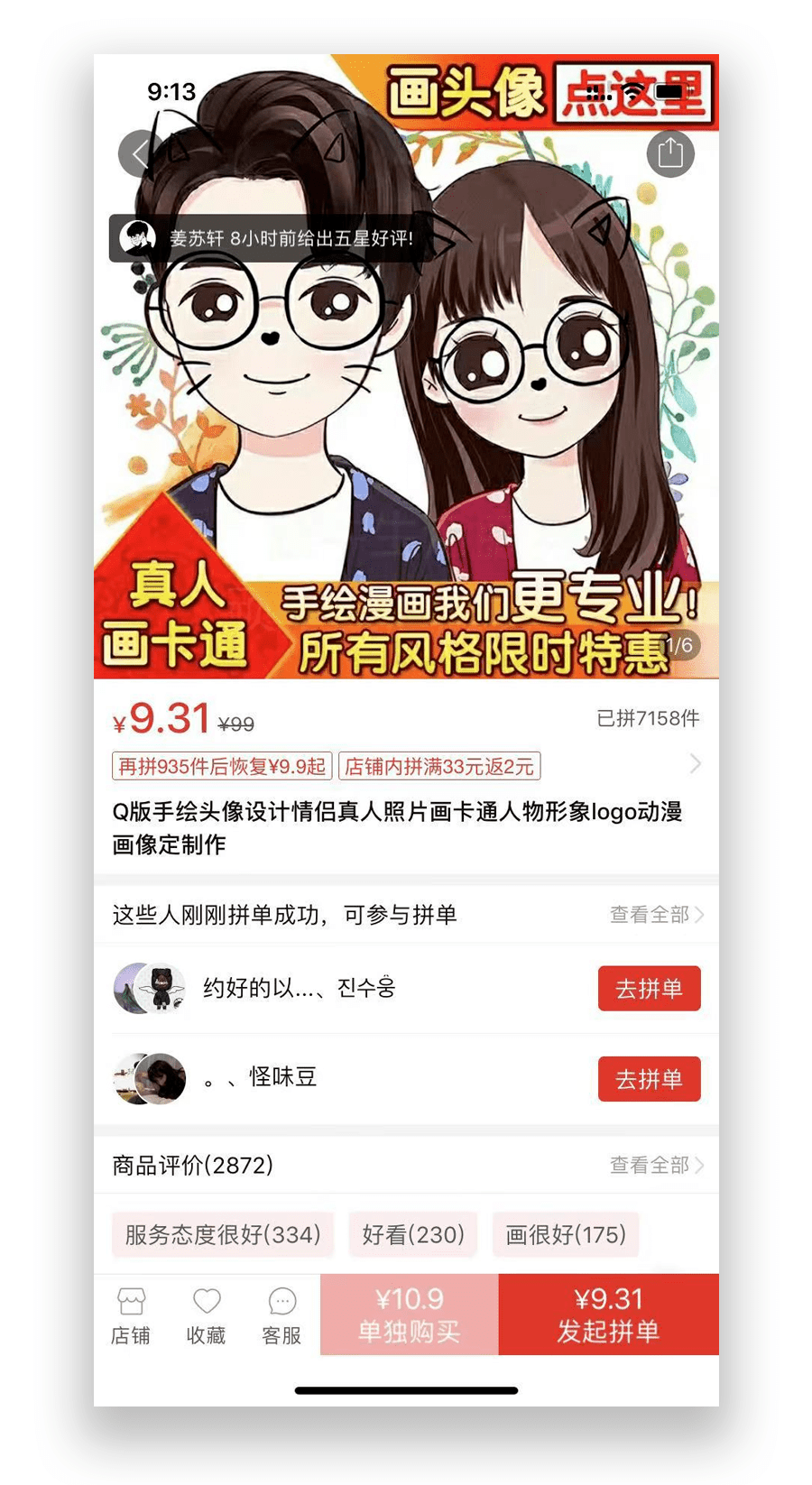Select the 好看(230) review tag

tap(413, 1234)
